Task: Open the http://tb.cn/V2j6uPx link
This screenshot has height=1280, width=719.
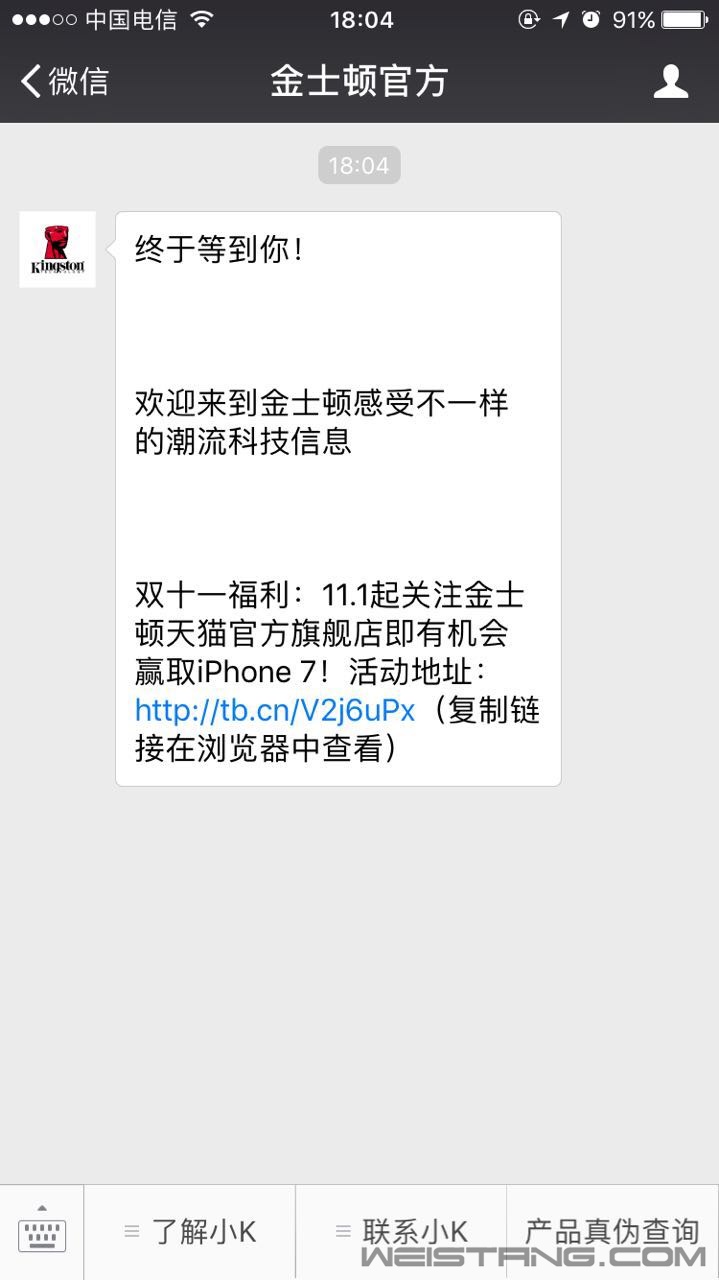Action: click(x=274, y=710)
